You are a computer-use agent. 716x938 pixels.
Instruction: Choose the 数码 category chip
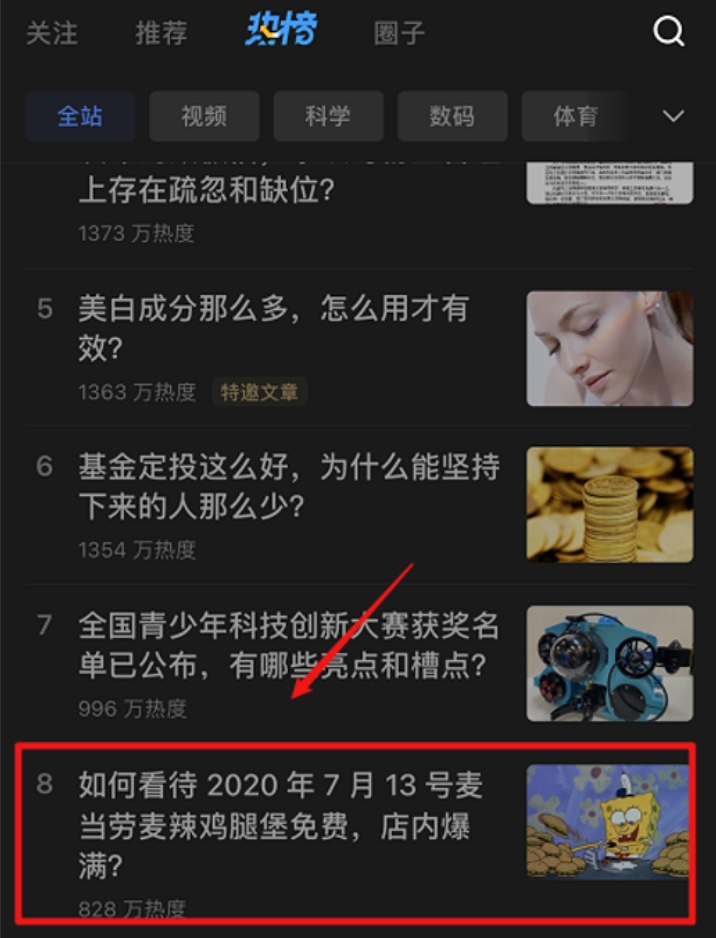[x=452, y=116]
